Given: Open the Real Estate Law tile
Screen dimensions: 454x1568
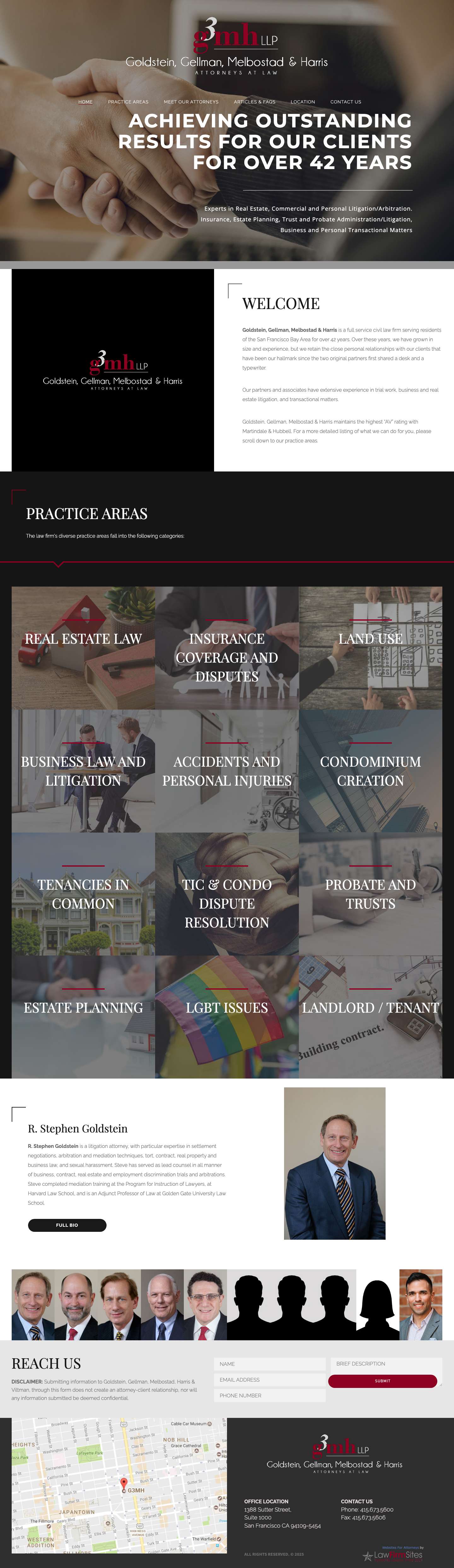Looking at the screenshot, I should [x=83, y=648].
